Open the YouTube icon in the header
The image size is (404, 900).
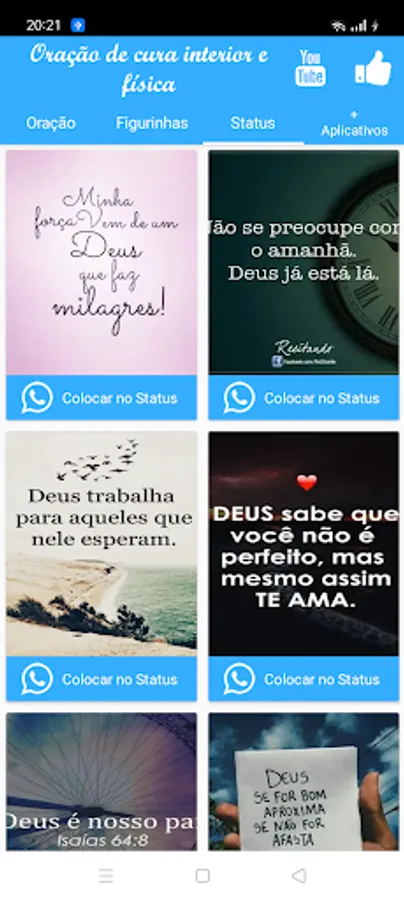[310, 68]
